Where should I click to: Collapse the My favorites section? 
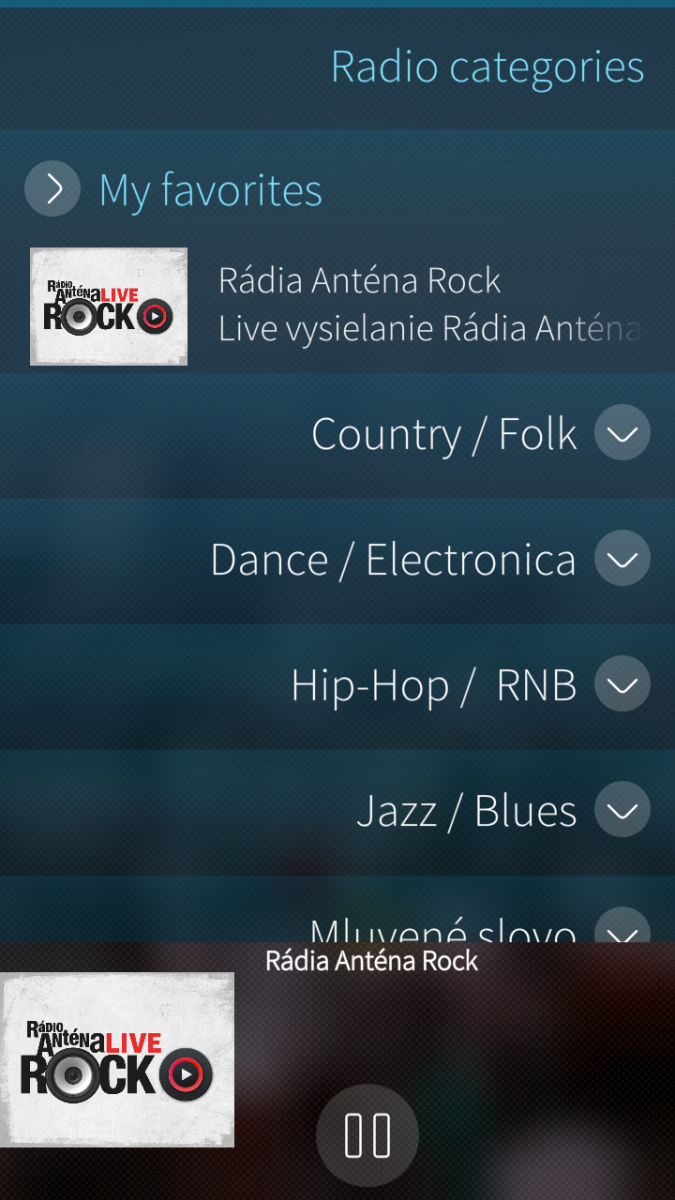coord(52,189)
